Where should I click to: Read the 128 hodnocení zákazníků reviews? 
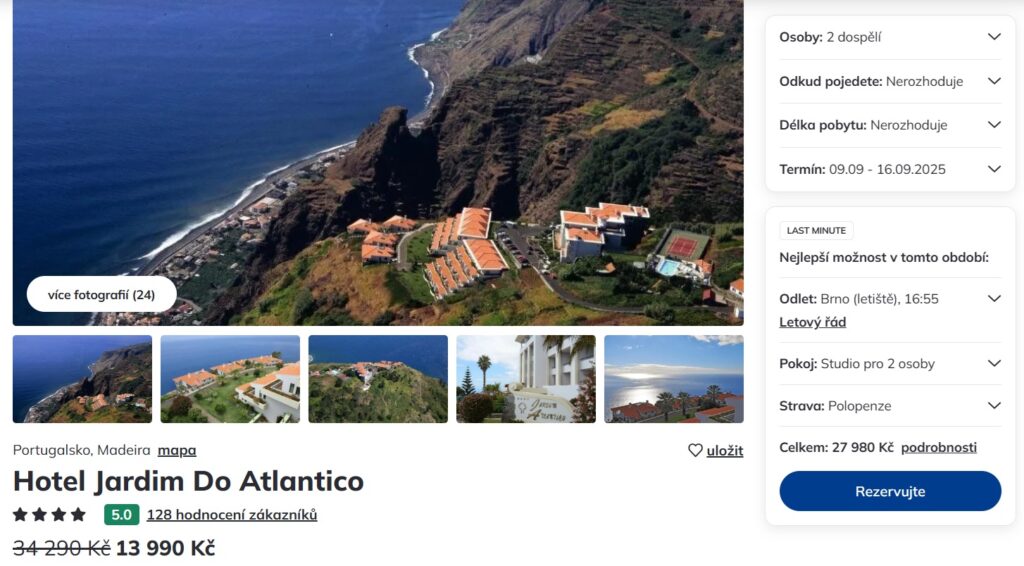232,515
